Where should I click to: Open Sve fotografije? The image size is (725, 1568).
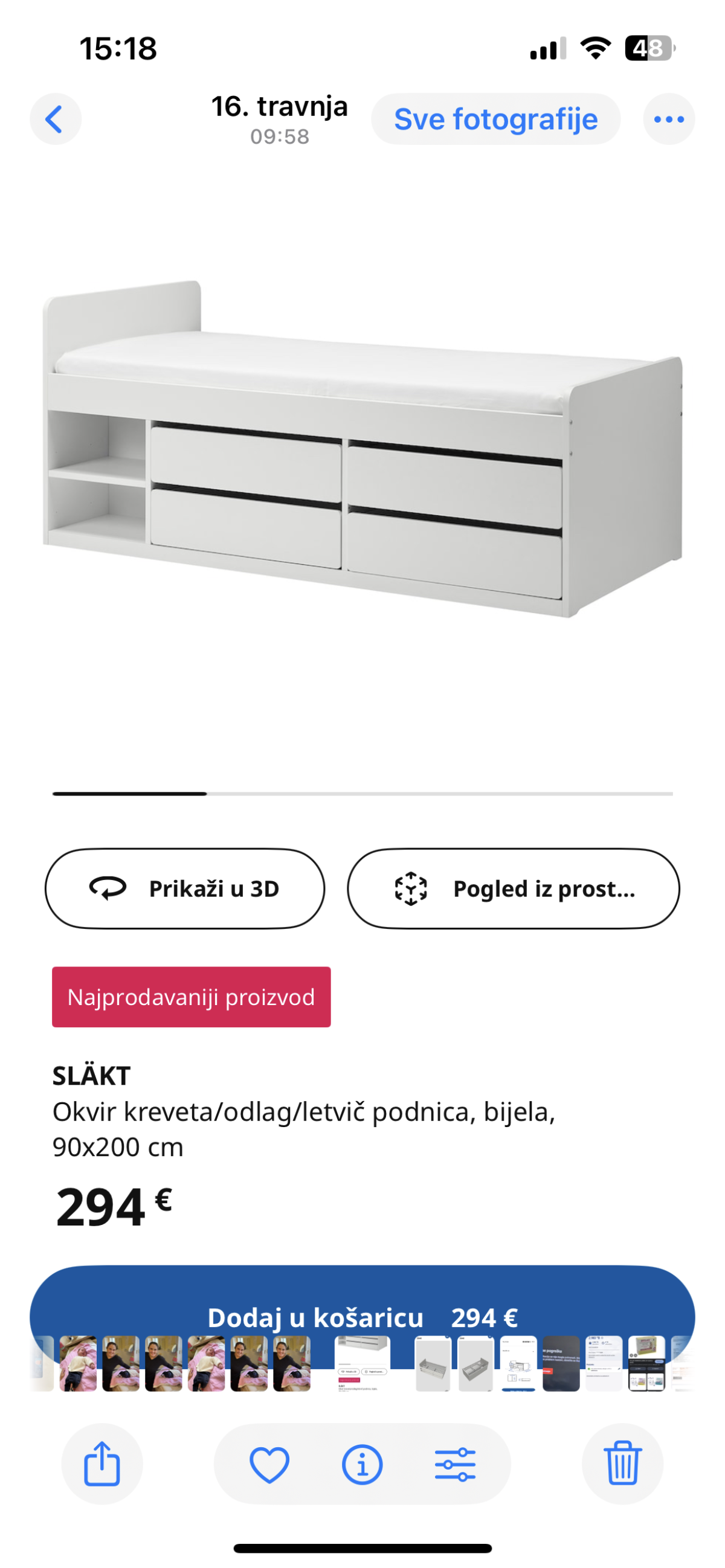[x=495, y=119]
